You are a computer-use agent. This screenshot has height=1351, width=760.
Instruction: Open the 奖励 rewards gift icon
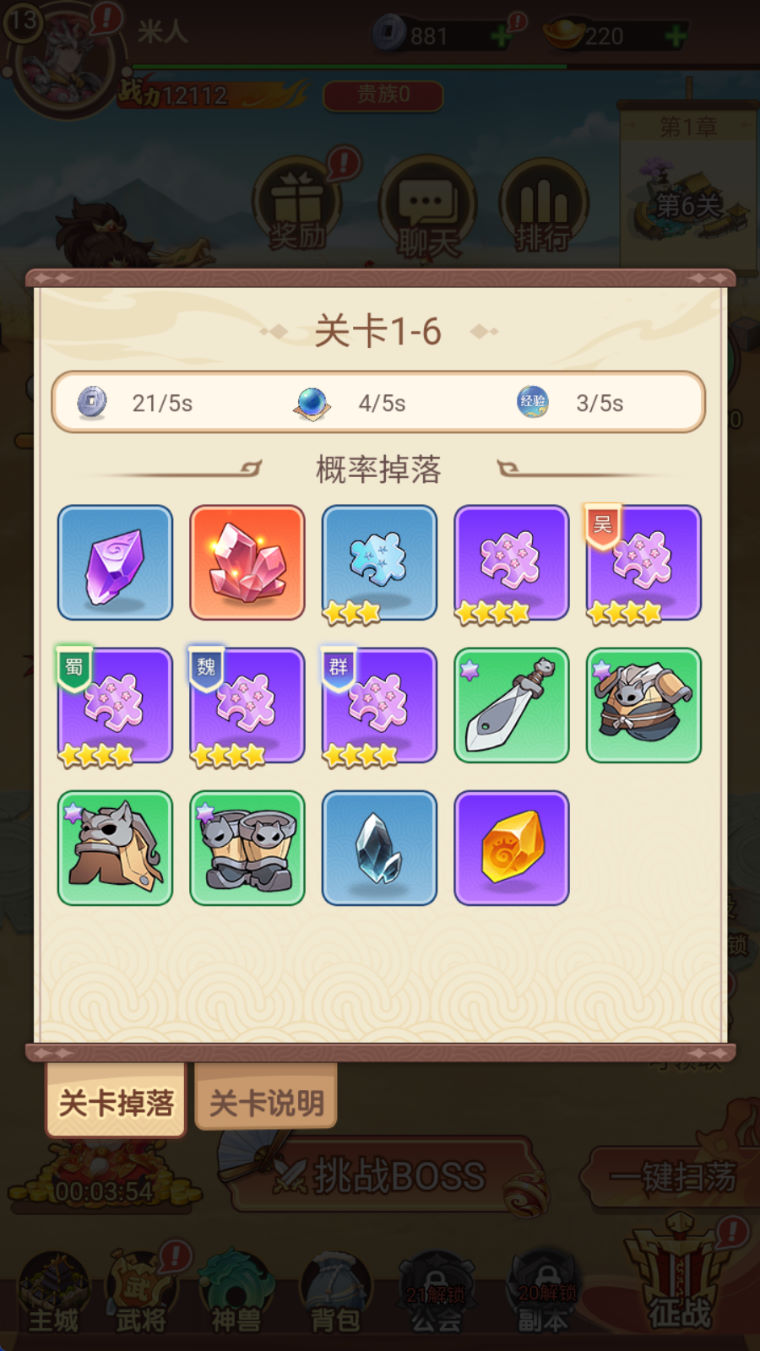(297, 205)
